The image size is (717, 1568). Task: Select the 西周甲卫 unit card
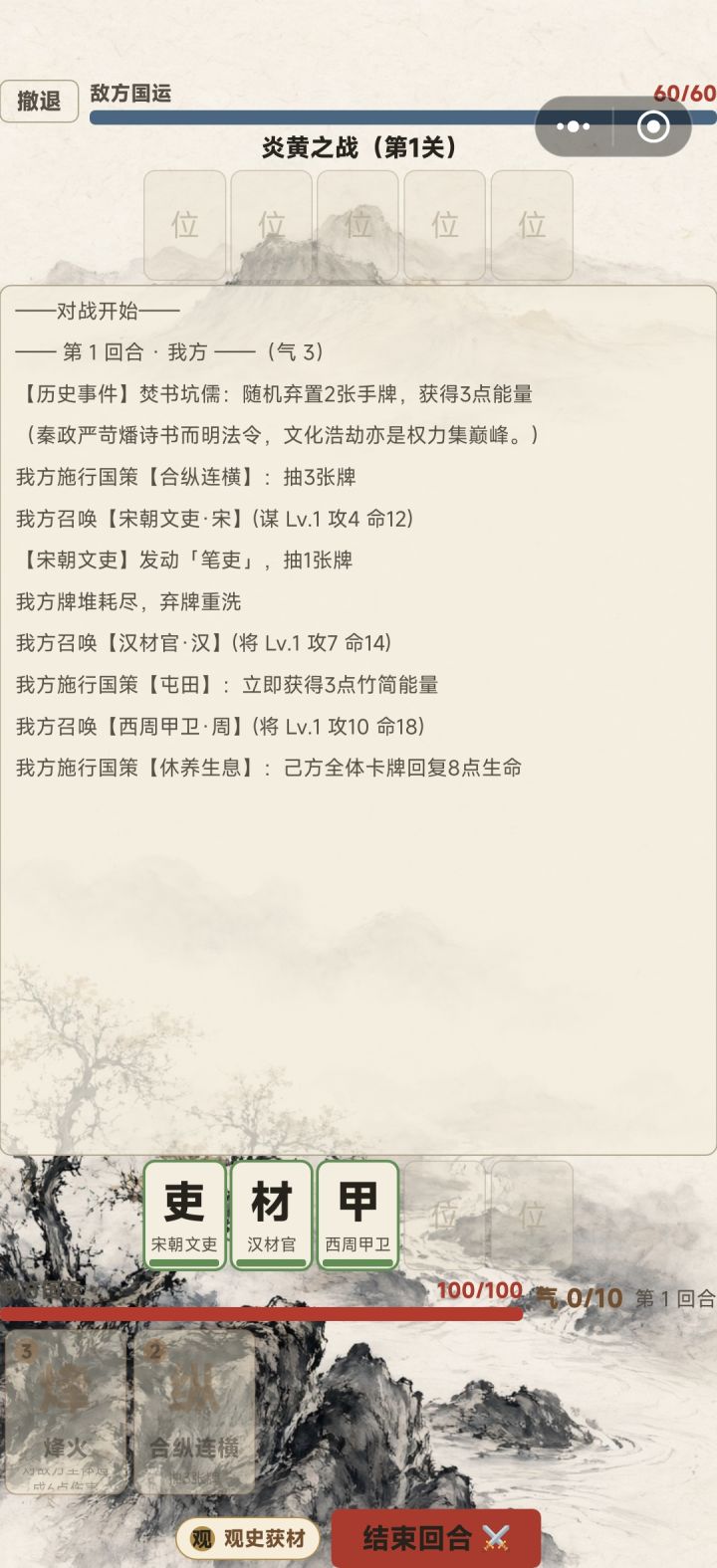[358, 1215]
